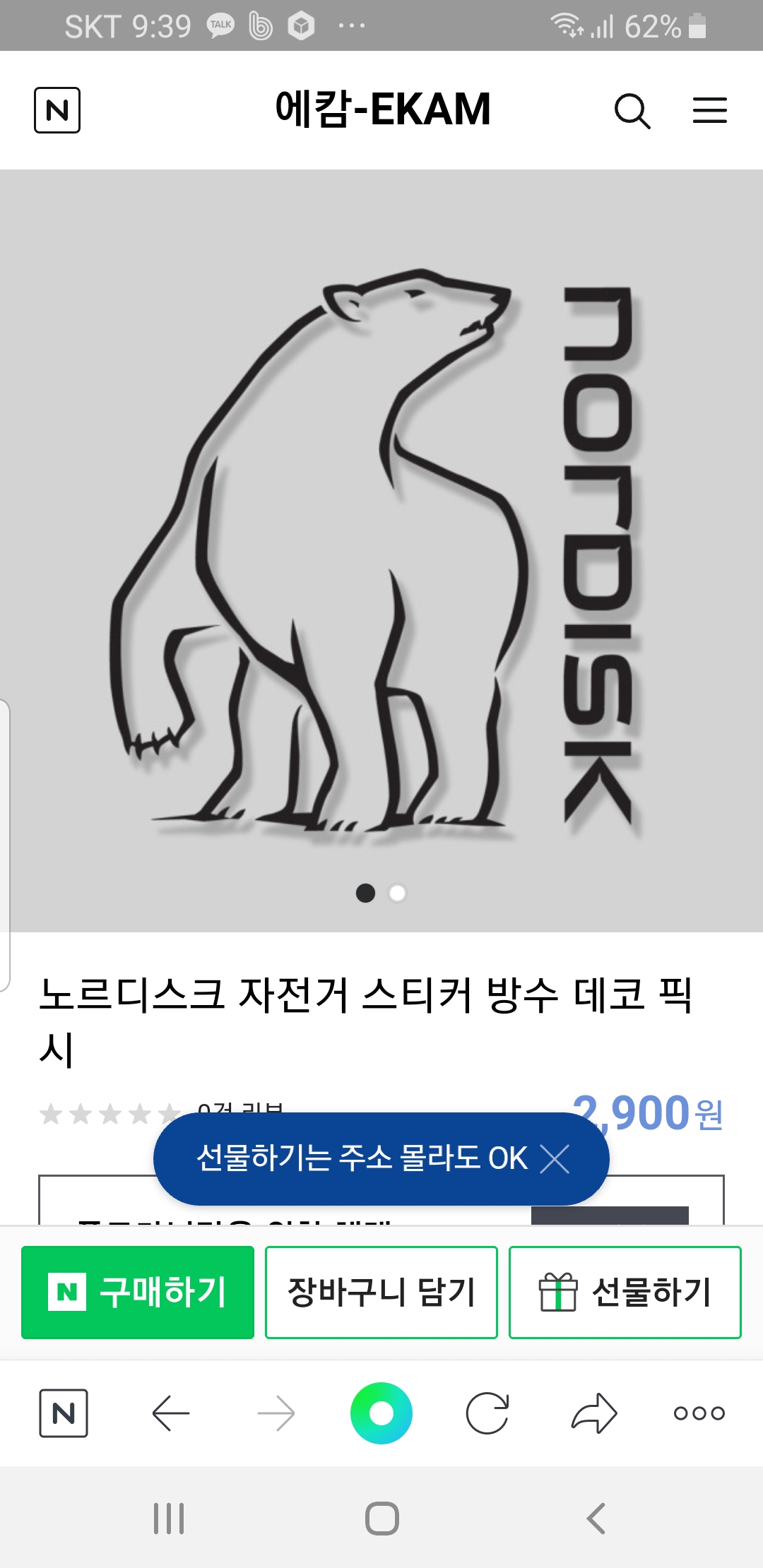This screenshot has height=1568, width=763.
Task: Tap the green circle button
Action: (381, 1413)
